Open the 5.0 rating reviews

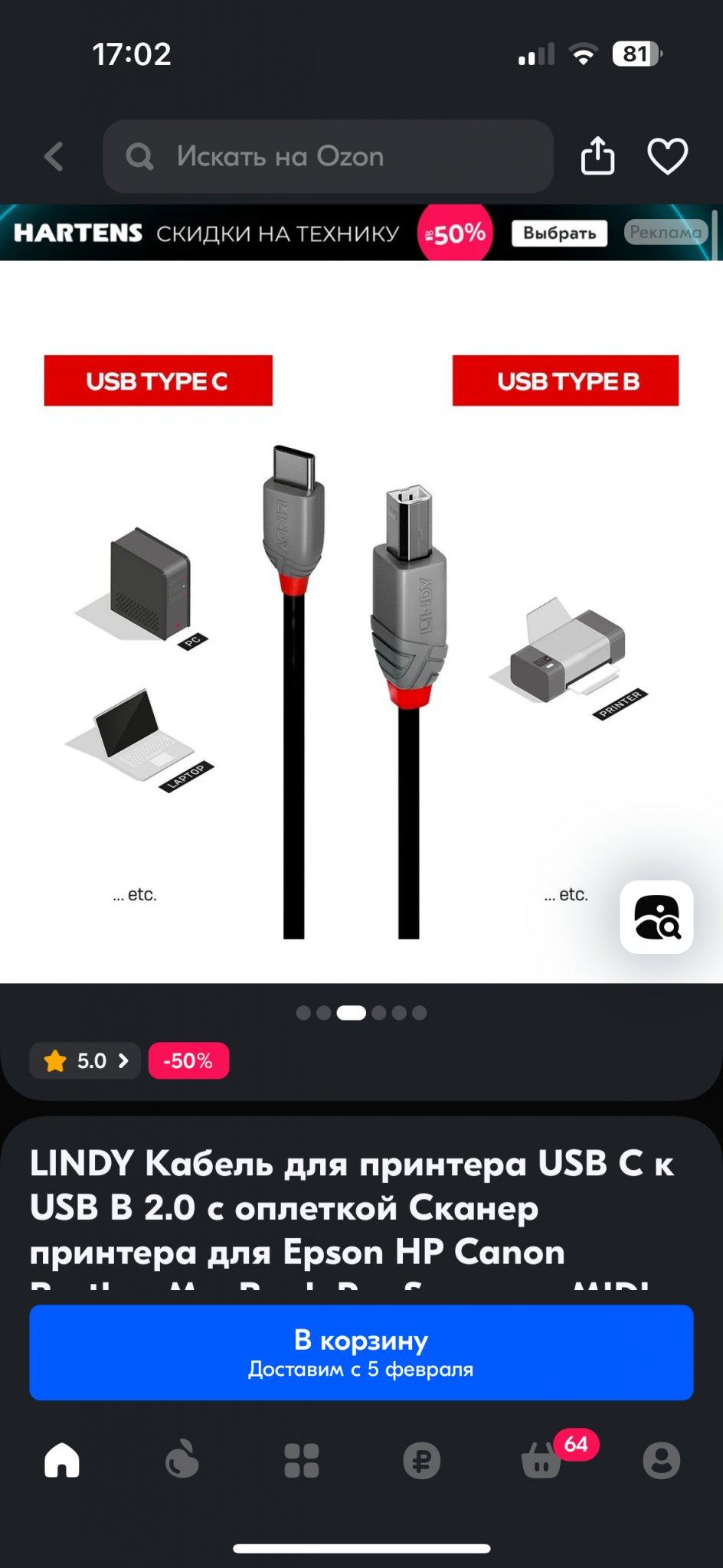85,1061
